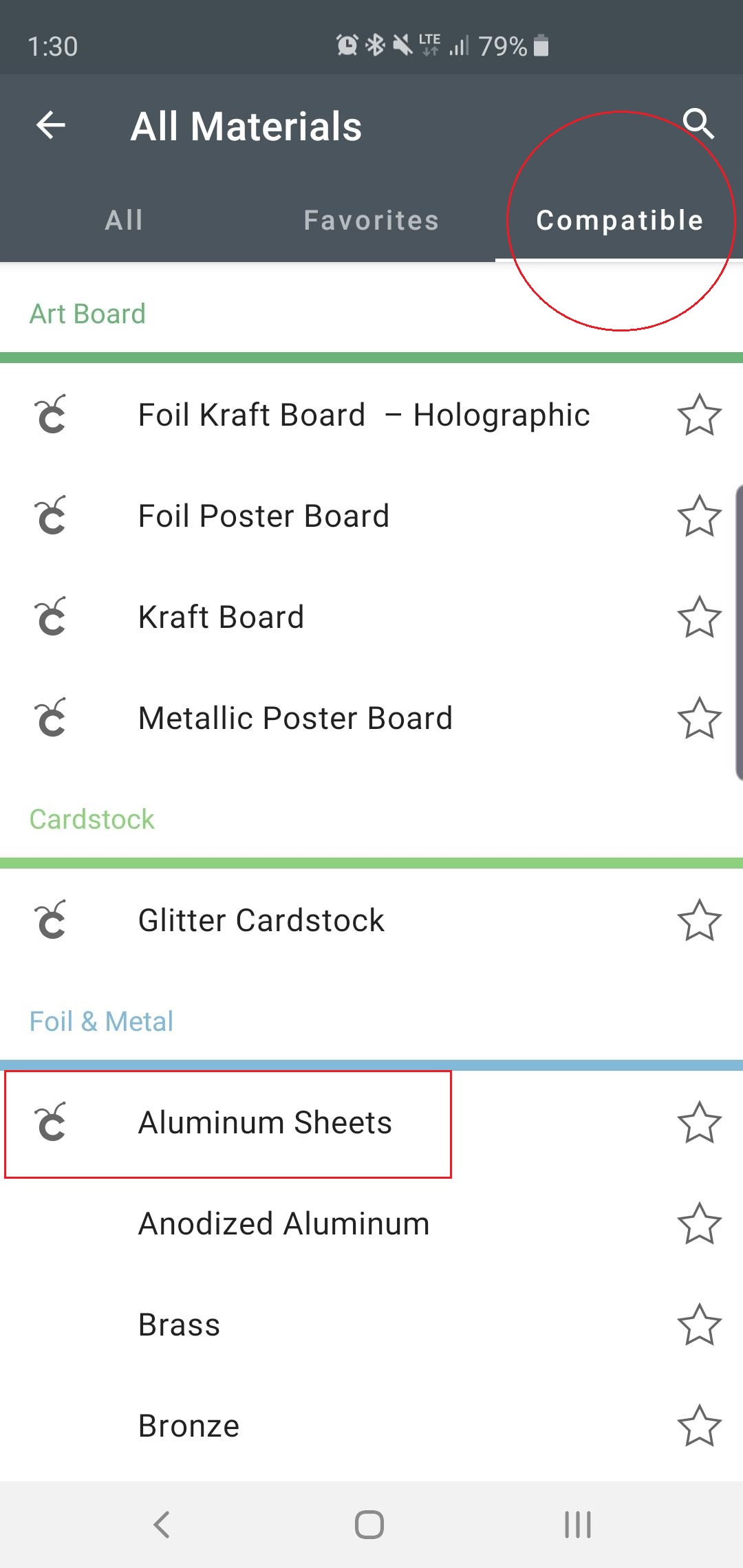The height and width of the screenshot is (1568, 743).
Task: Select the Aluminum Sheets material
Action: (266, 1121)
